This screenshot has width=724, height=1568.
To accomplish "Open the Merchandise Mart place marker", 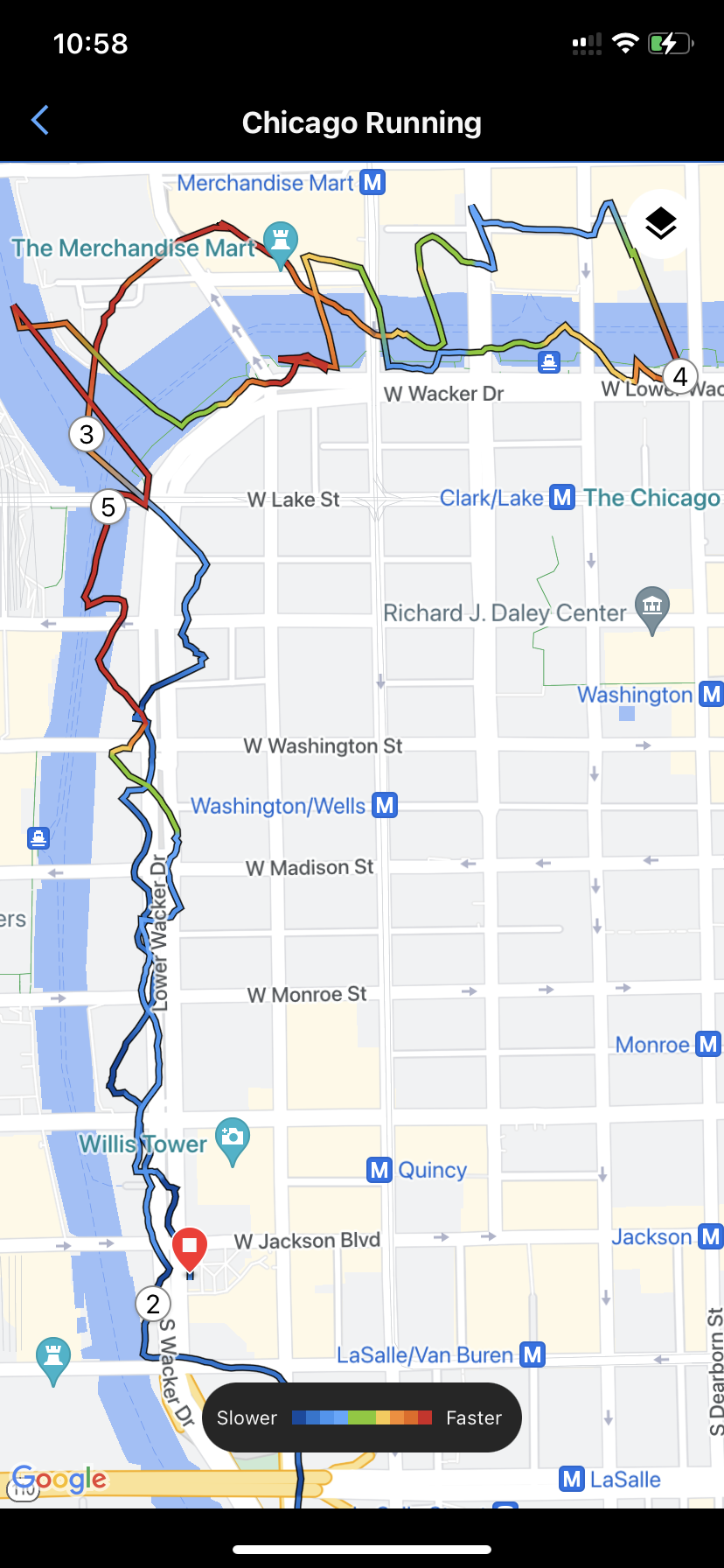I will (280, 242).
